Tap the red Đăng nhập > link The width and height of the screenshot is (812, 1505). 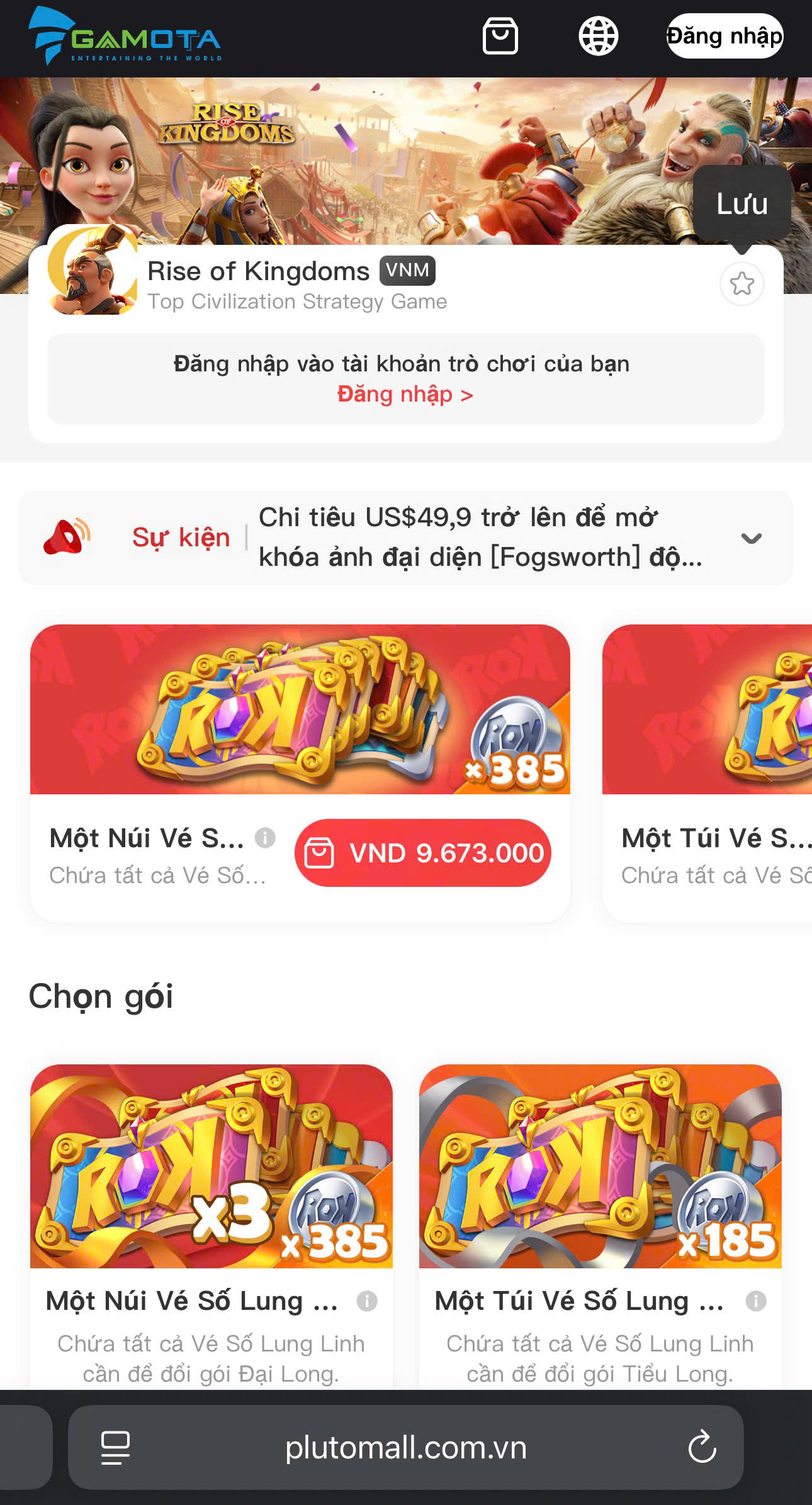click(x=405, y=395)
